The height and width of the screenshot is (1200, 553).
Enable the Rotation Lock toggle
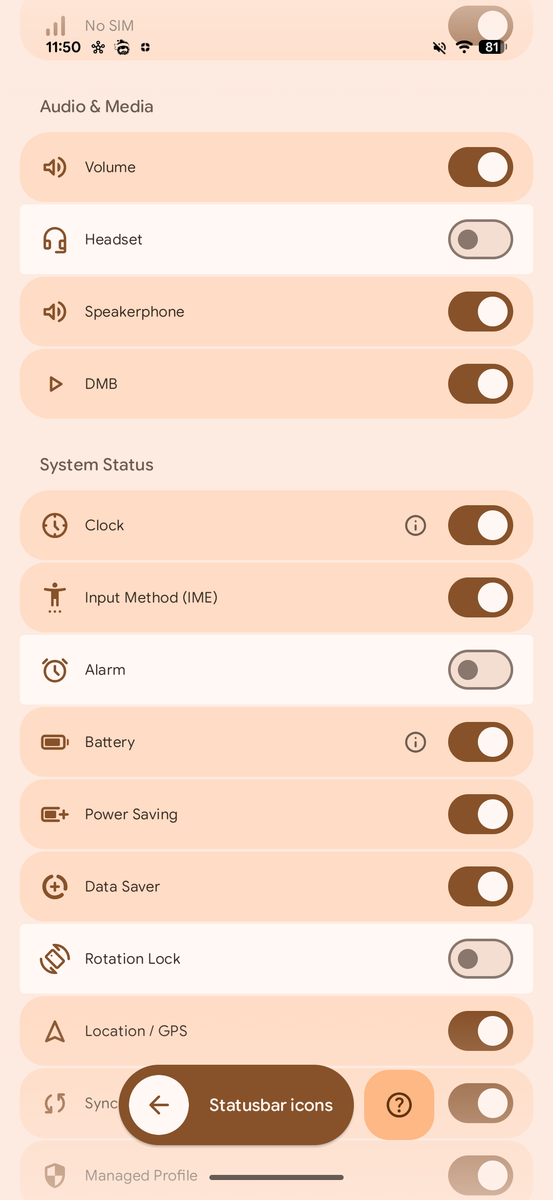pos(480,959)
